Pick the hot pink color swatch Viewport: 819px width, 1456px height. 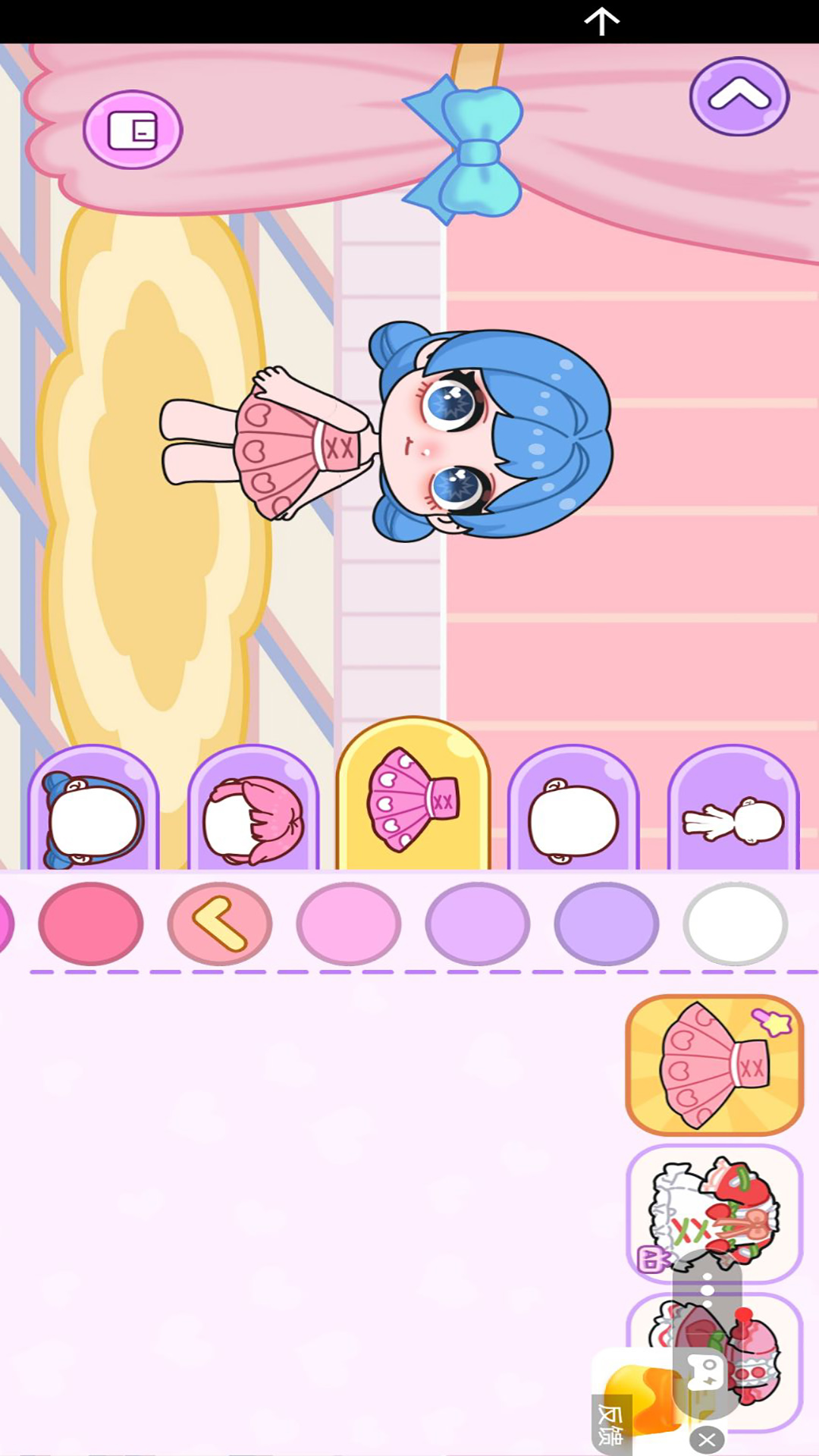coord(91,924)
